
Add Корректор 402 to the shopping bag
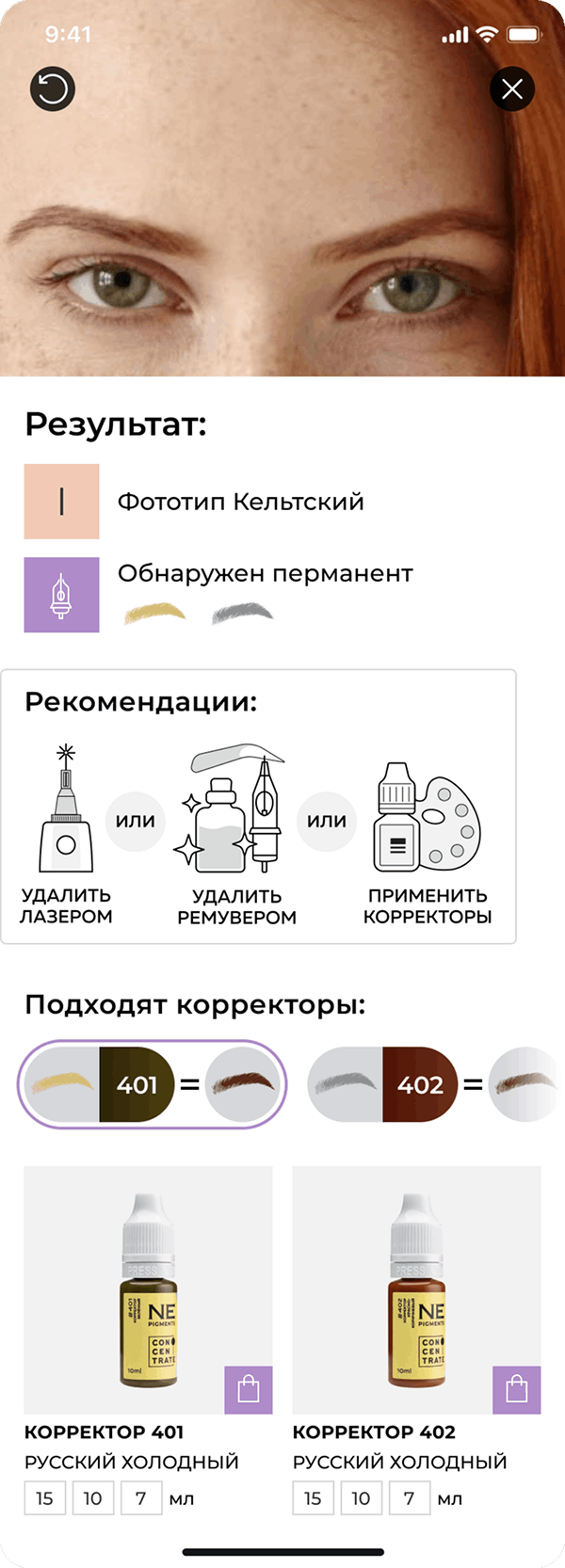[x=517, y=1389]
